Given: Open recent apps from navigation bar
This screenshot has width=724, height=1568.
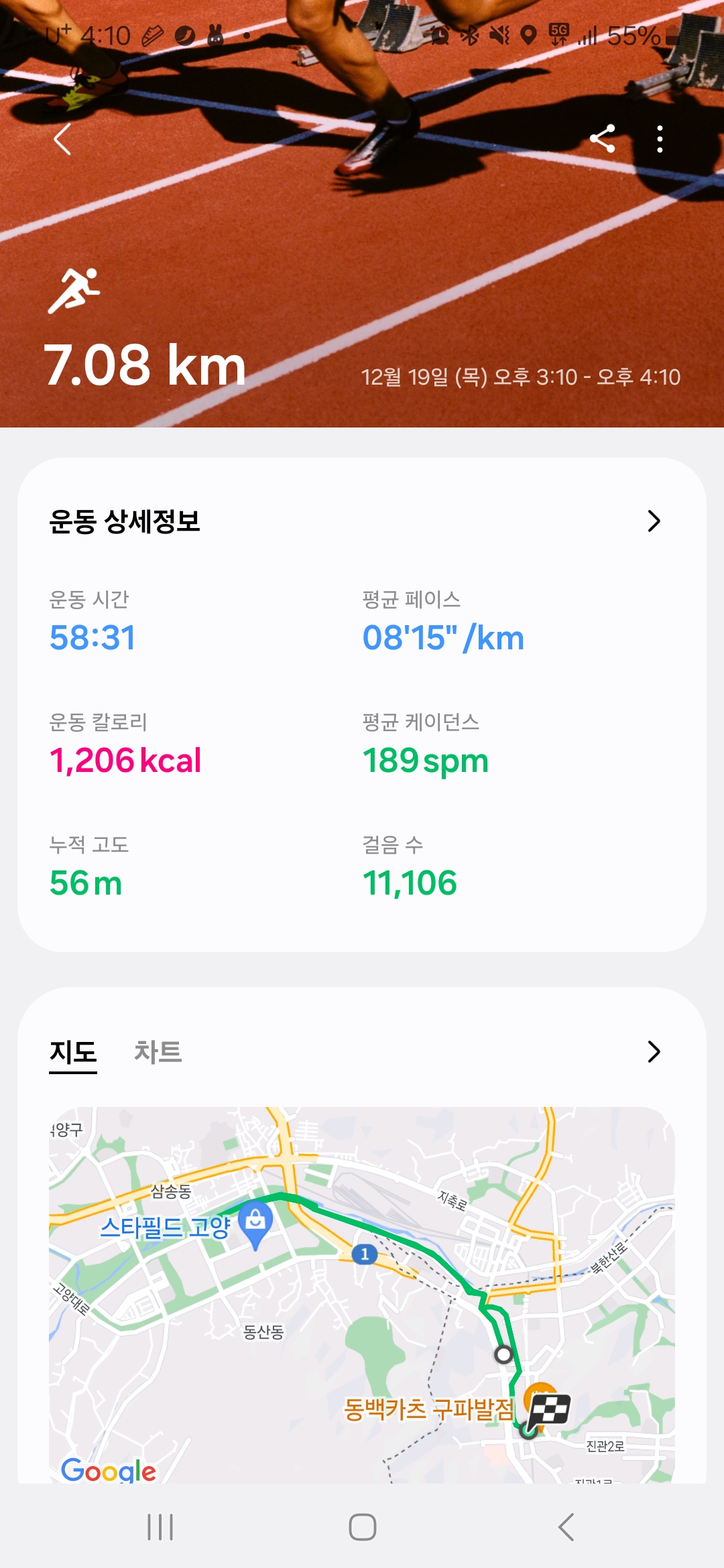Looking at the screenshot, I should click(160, 1527).
